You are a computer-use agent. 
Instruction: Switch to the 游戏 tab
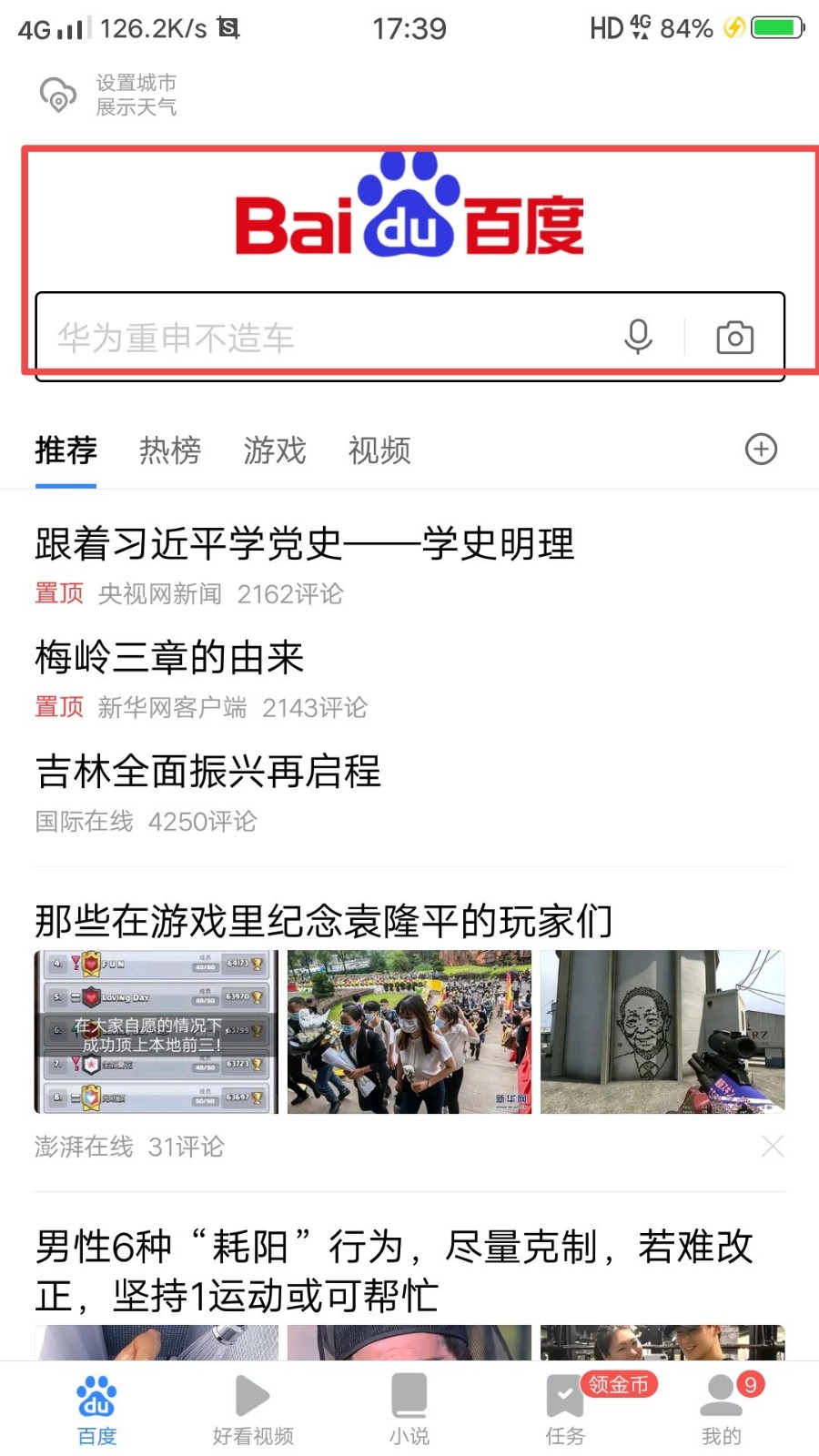click(275, 450)
